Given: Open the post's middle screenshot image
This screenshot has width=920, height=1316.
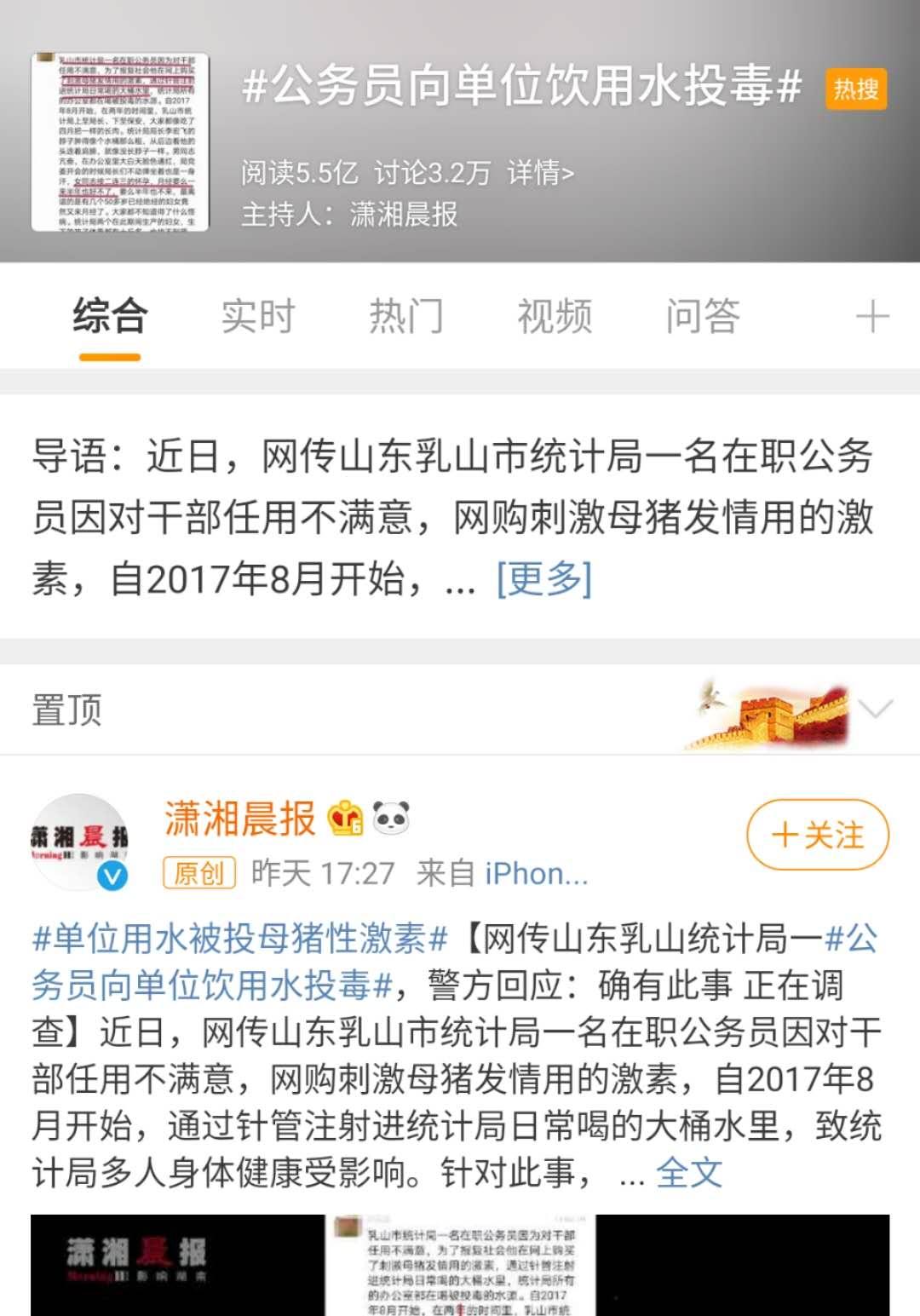Looking at the screenshot, I should point(460,1266).
